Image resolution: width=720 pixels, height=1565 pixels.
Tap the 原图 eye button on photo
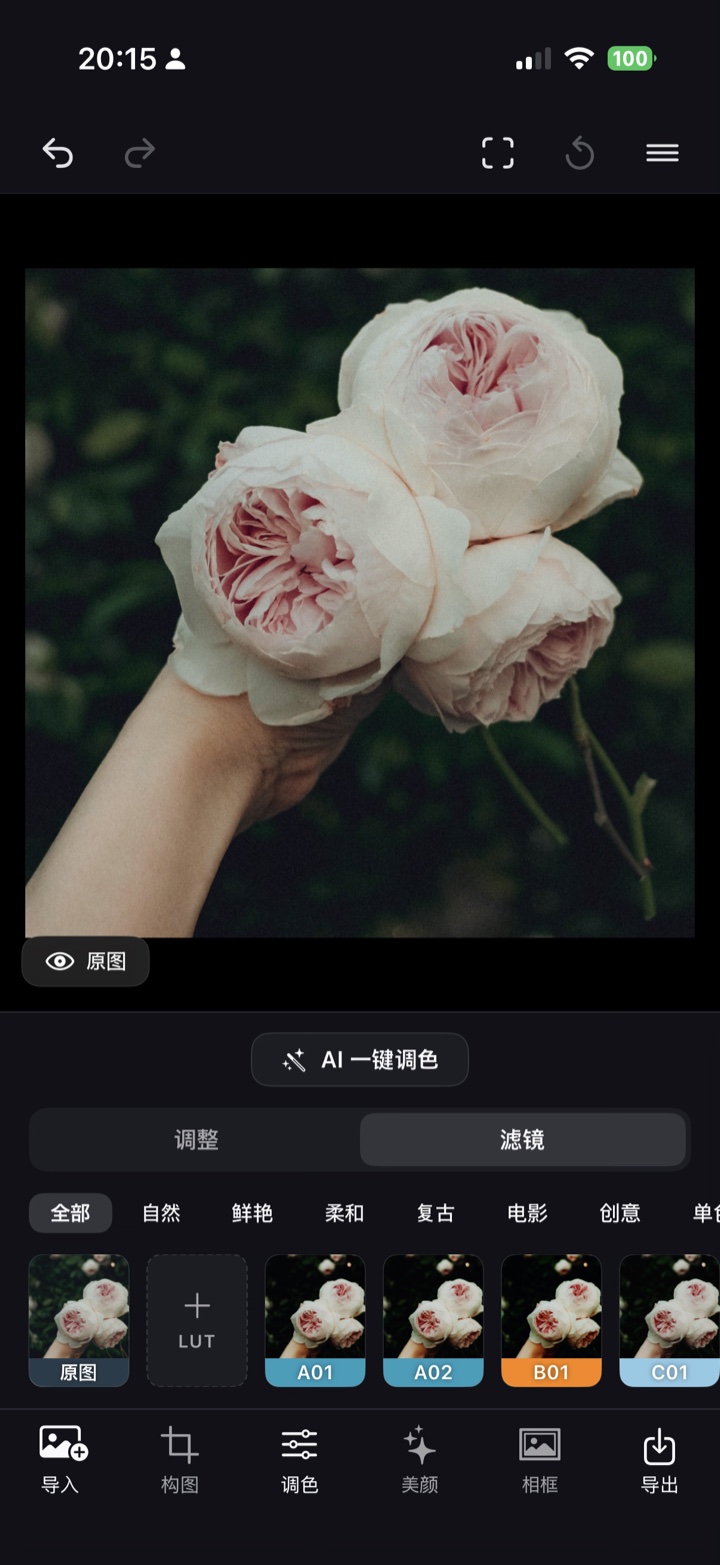(86, 961)
